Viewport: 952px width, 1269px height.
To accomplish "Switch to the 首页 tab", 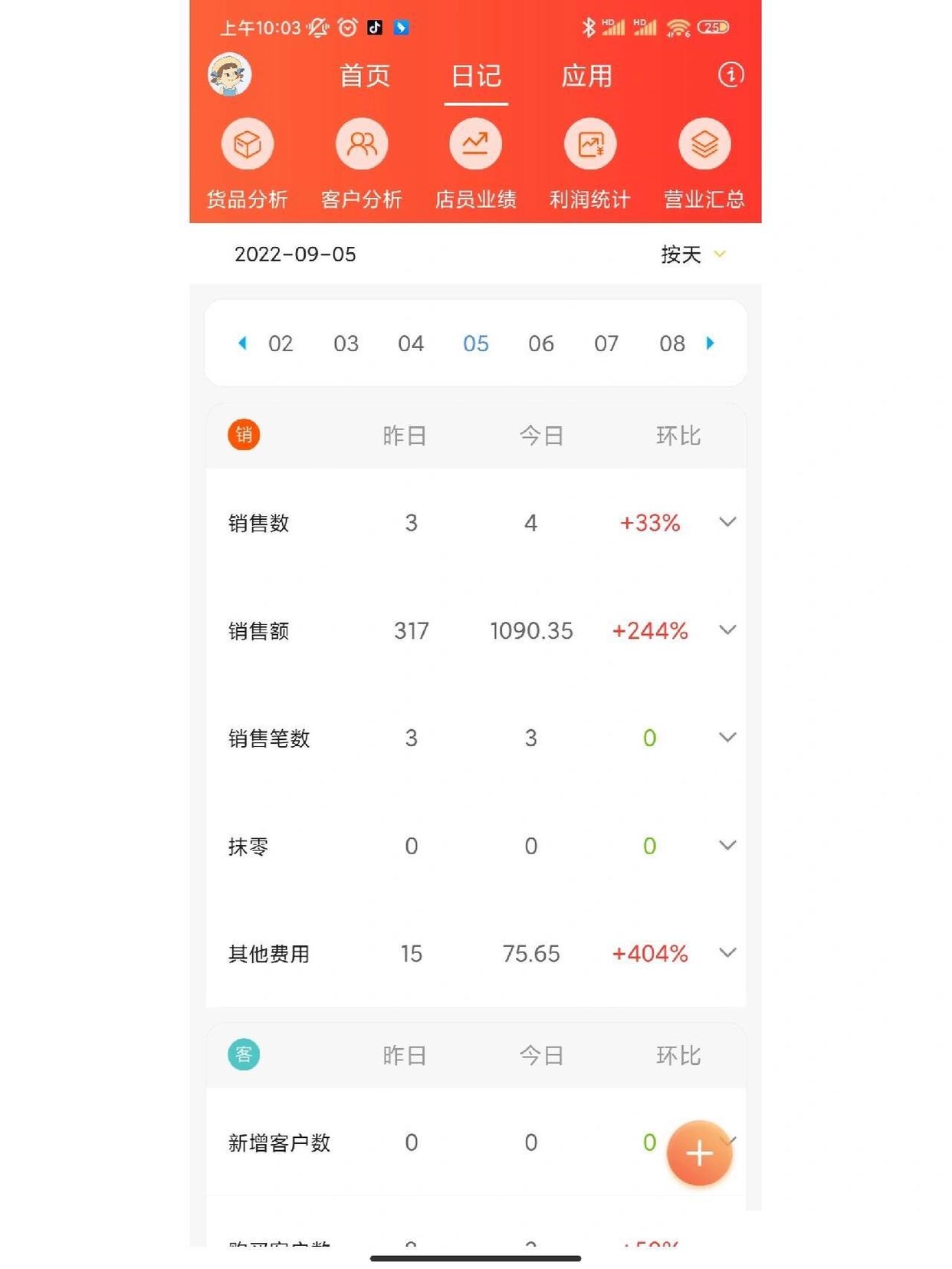I will (366, 76).
